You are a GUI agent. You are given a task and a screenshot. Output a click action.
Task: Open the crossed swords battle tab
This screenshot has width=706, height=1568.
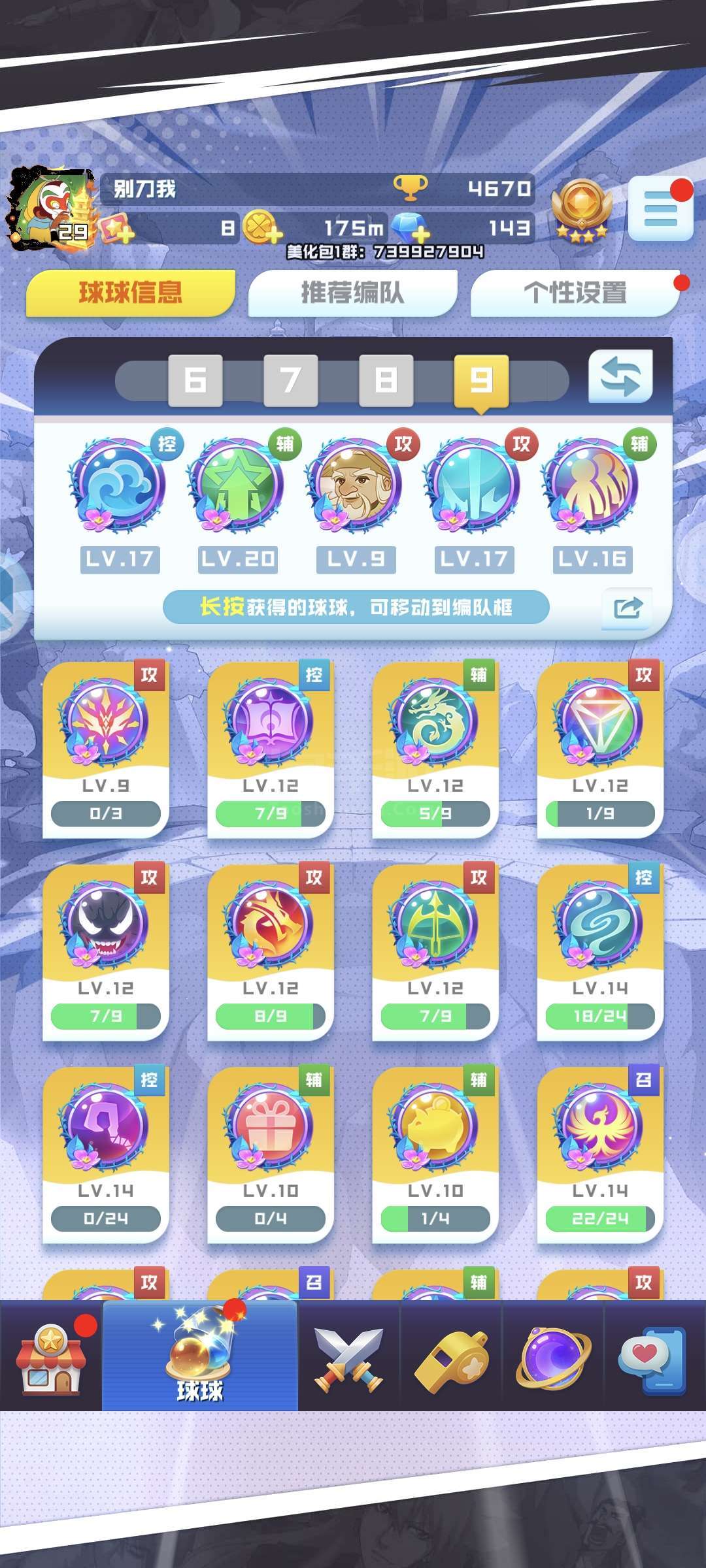[348, 1357]
